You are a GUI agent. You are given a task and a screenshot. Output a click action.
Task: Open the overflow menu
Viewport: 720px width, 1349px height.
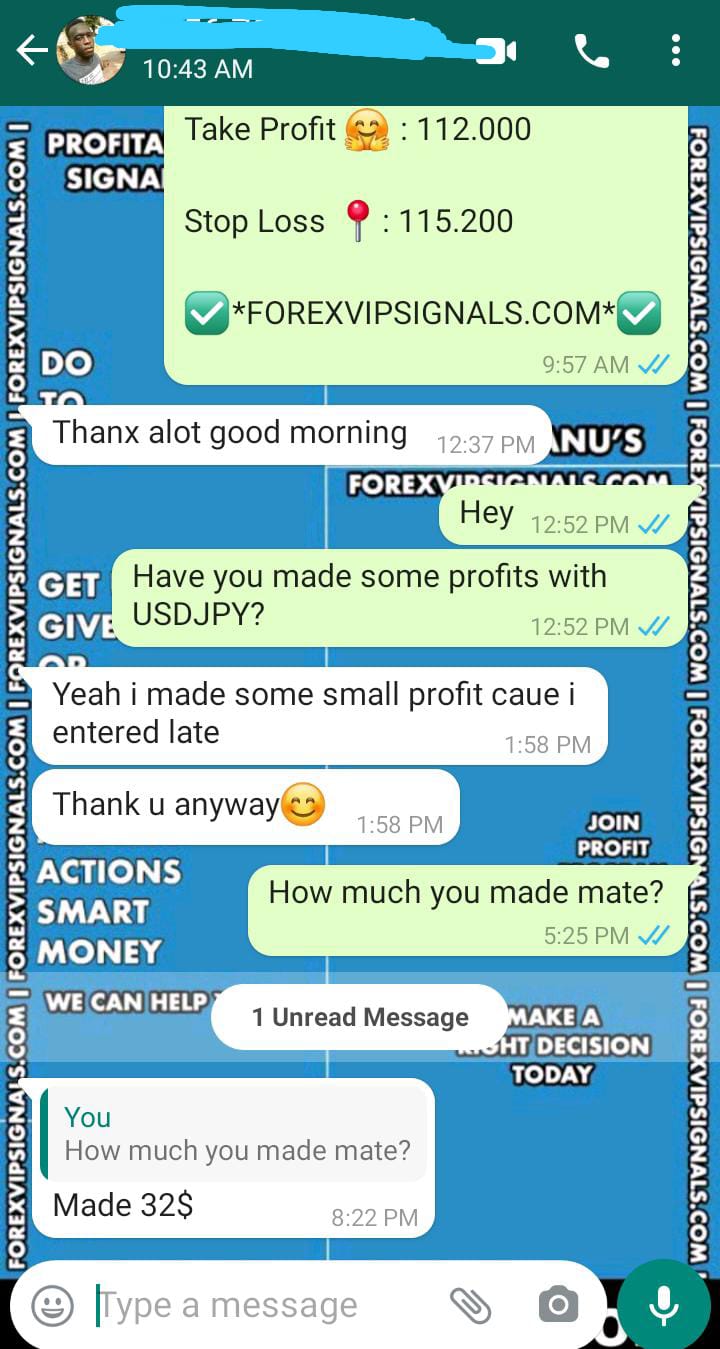pos(676,51)
